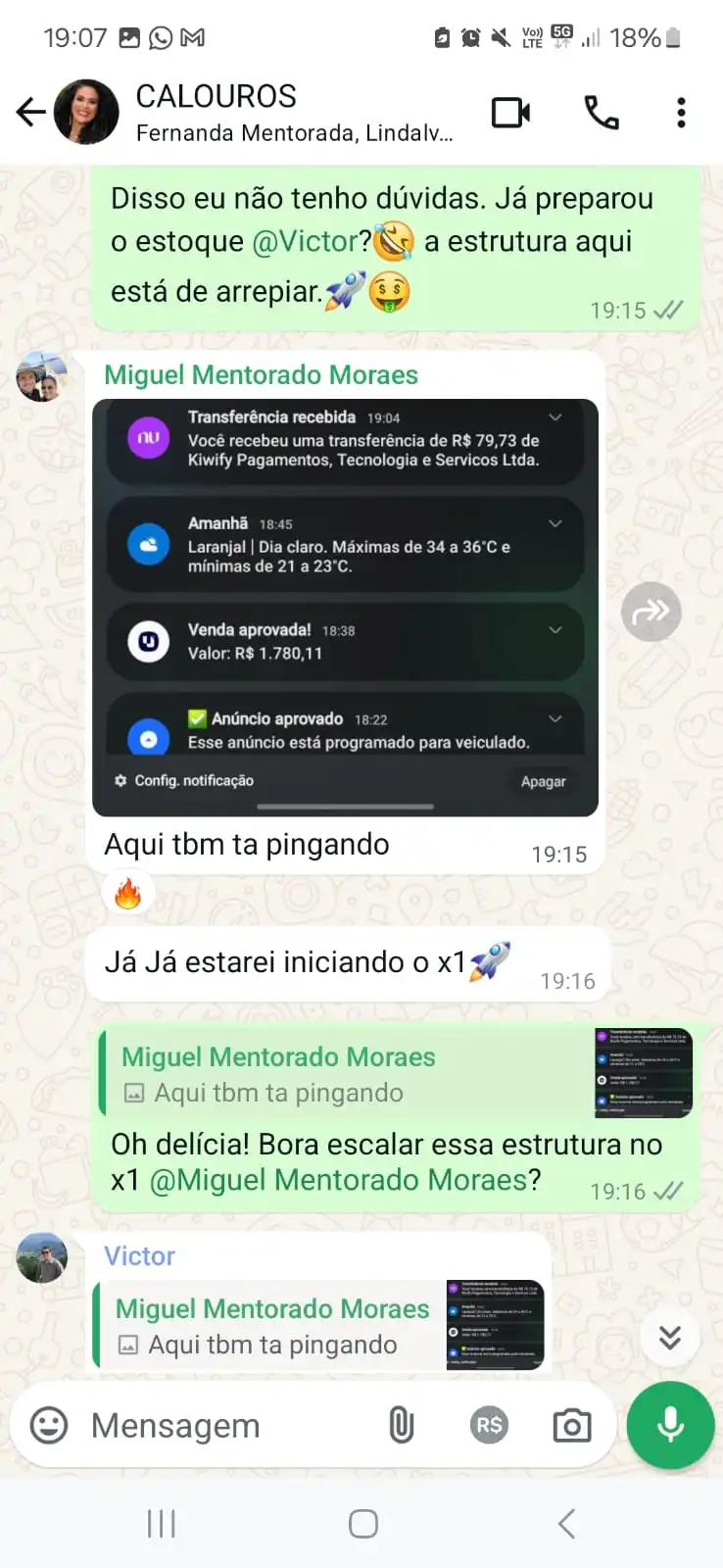The image size is (723, 1568).
Task: Tap the system home button
Action: [362, 1523]
